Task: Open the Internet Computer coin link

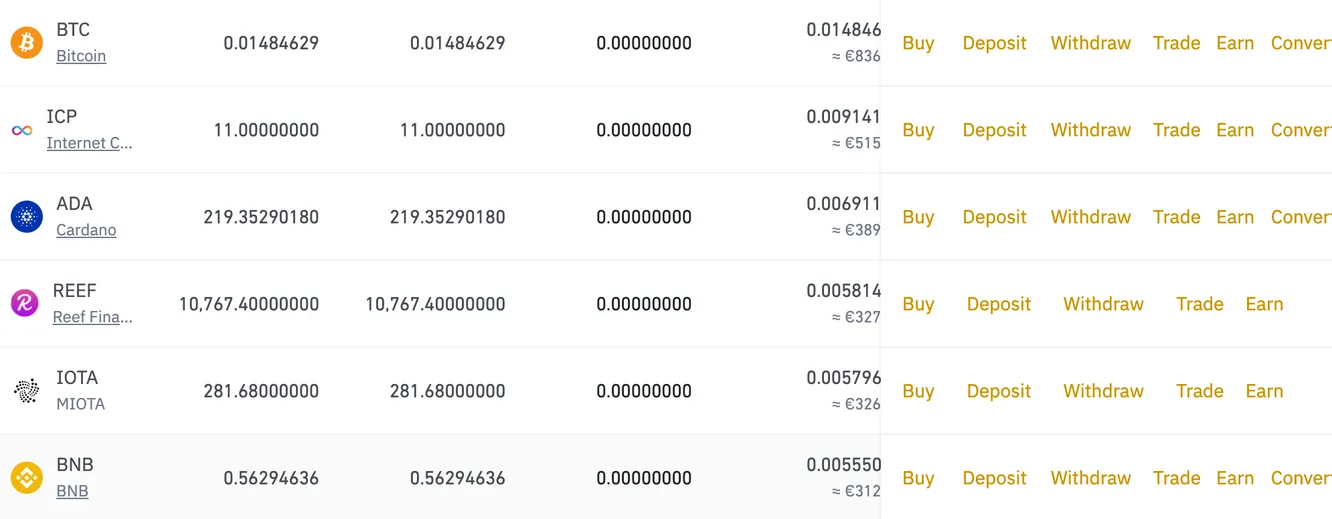Action: point(89,143)
